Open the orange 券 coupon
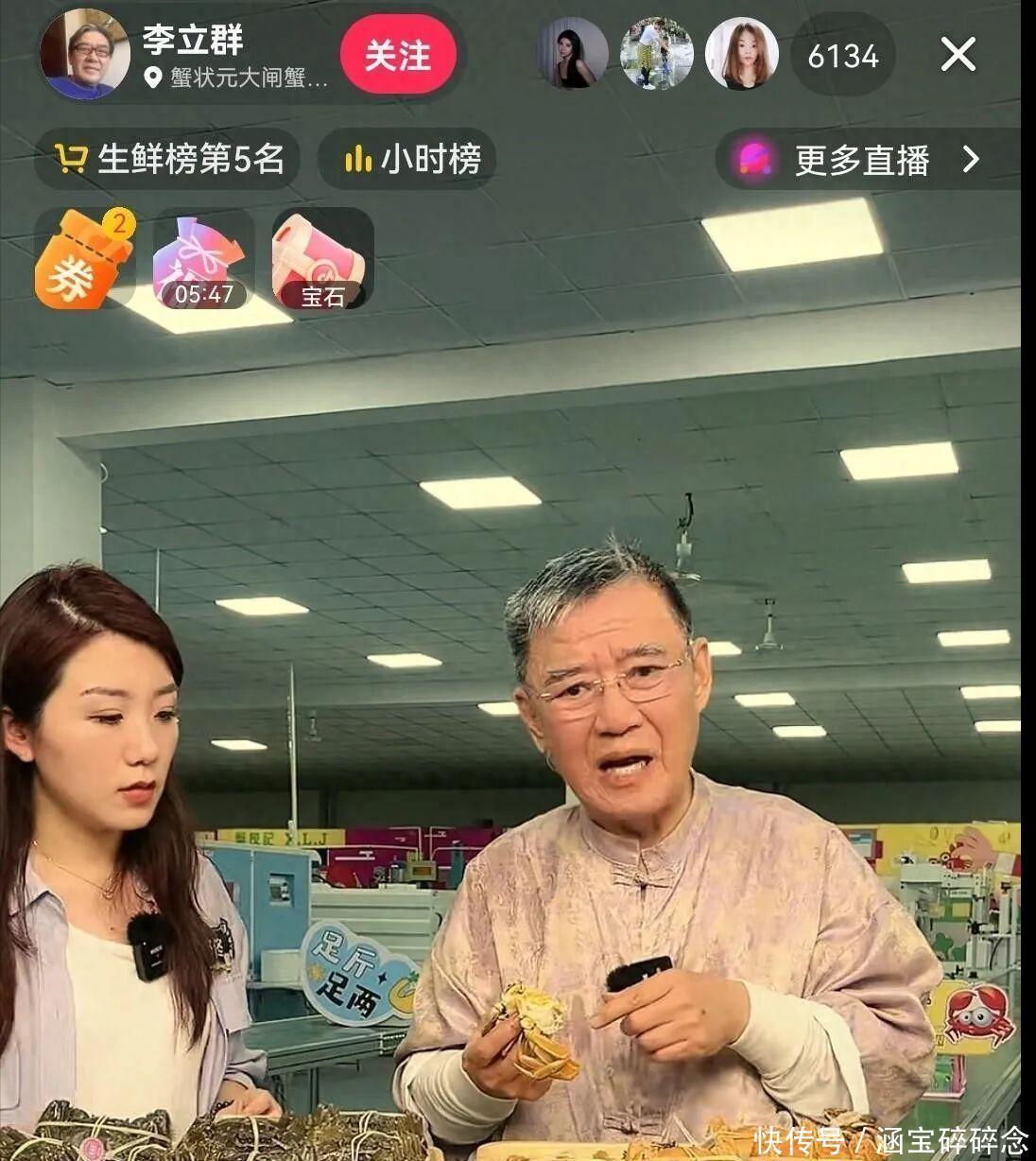The width and height of the screenshot is (1036, 1161). 82,259
